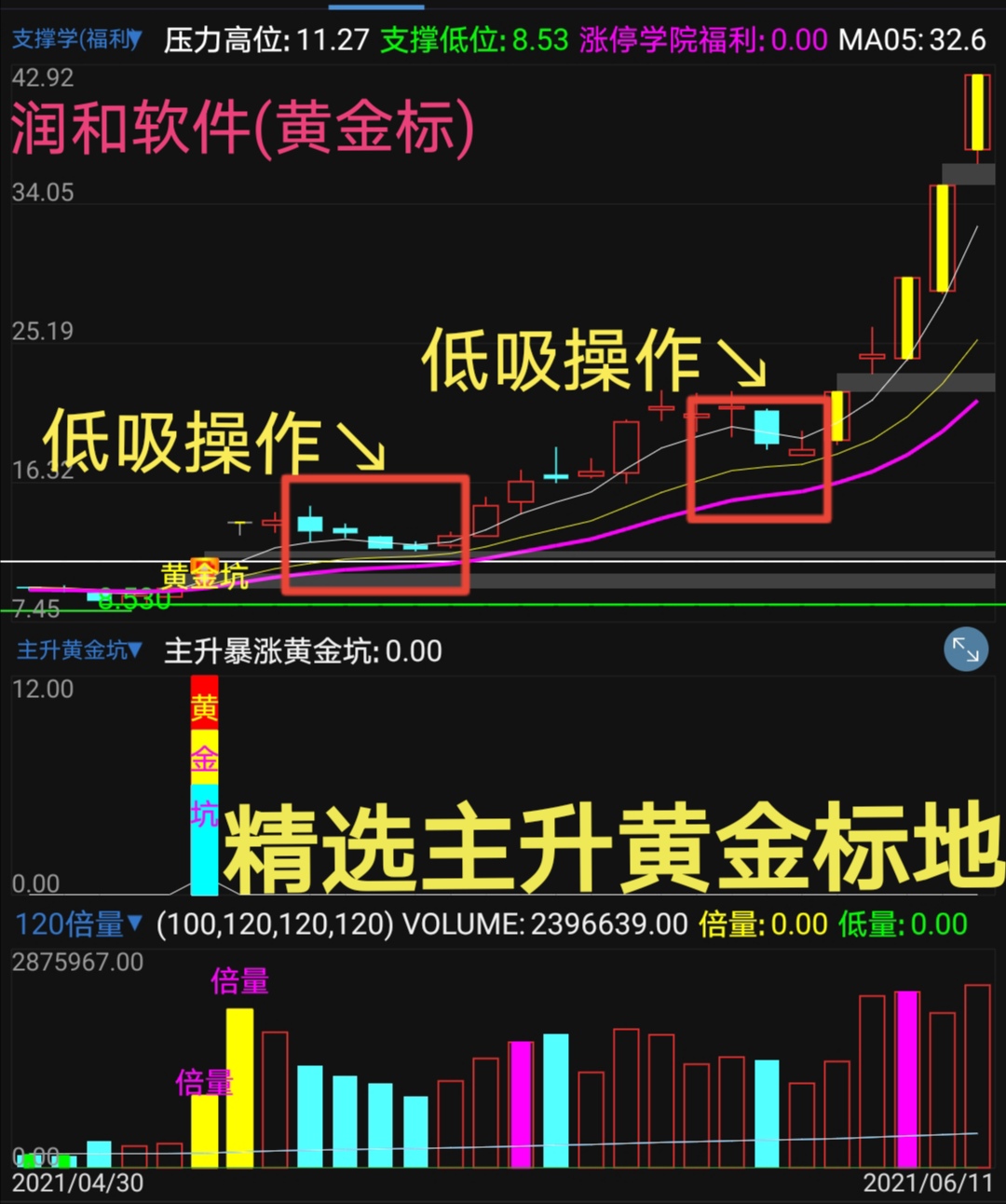
Task: Open the 120倍量 indicator dropdown
Action: coord(79,924)
